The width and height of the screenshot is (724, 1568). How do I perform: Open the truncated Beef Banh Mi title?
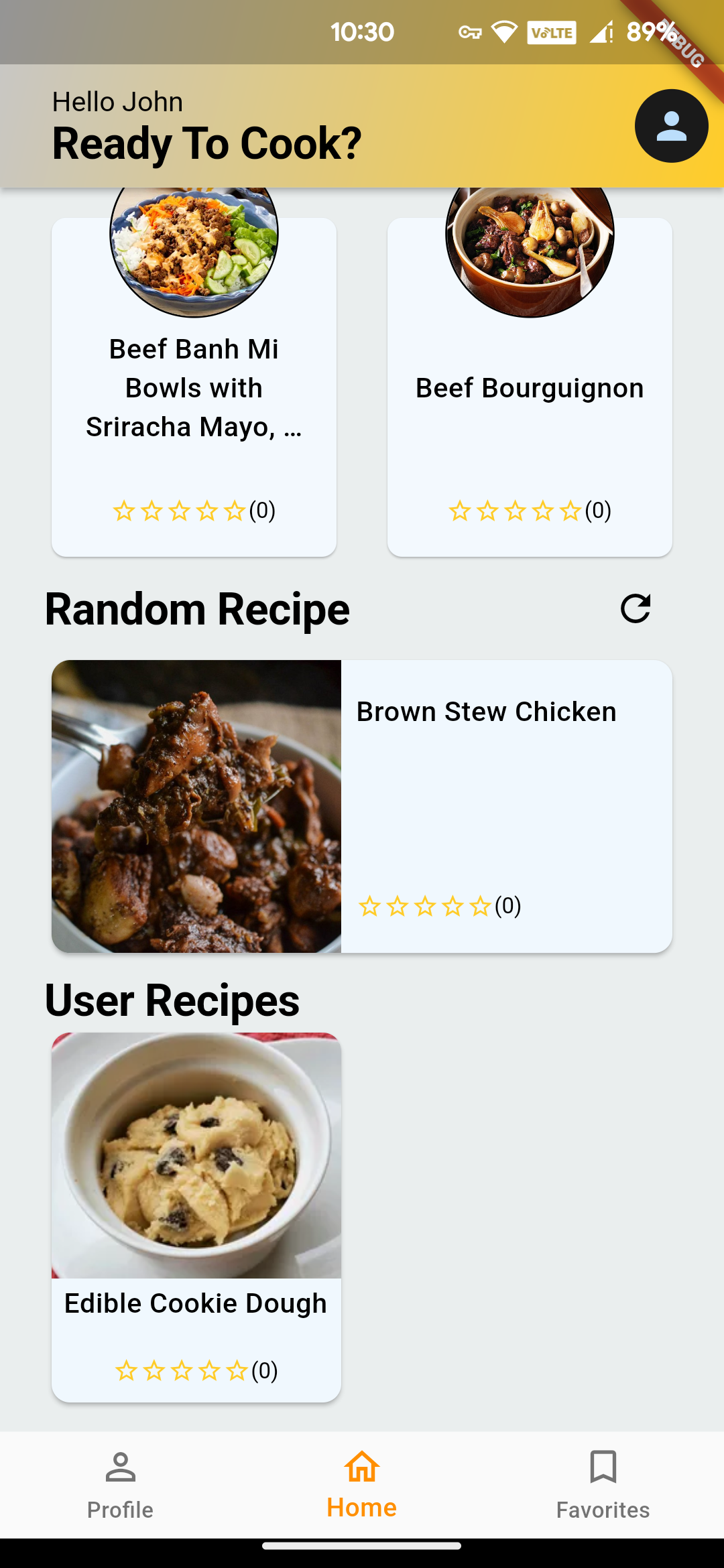[194, 387]
